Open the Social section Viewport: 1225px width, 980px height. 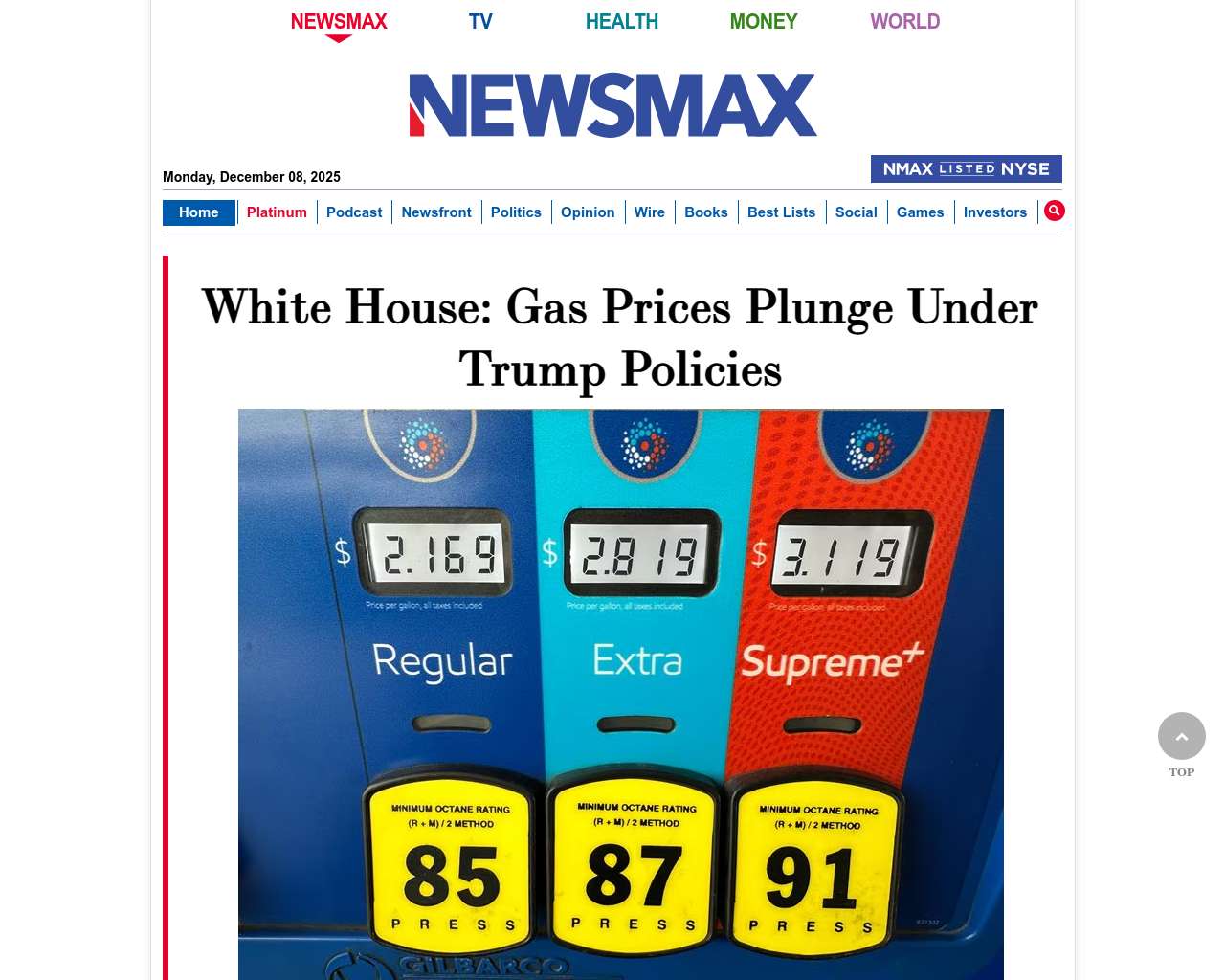(856, 212)
